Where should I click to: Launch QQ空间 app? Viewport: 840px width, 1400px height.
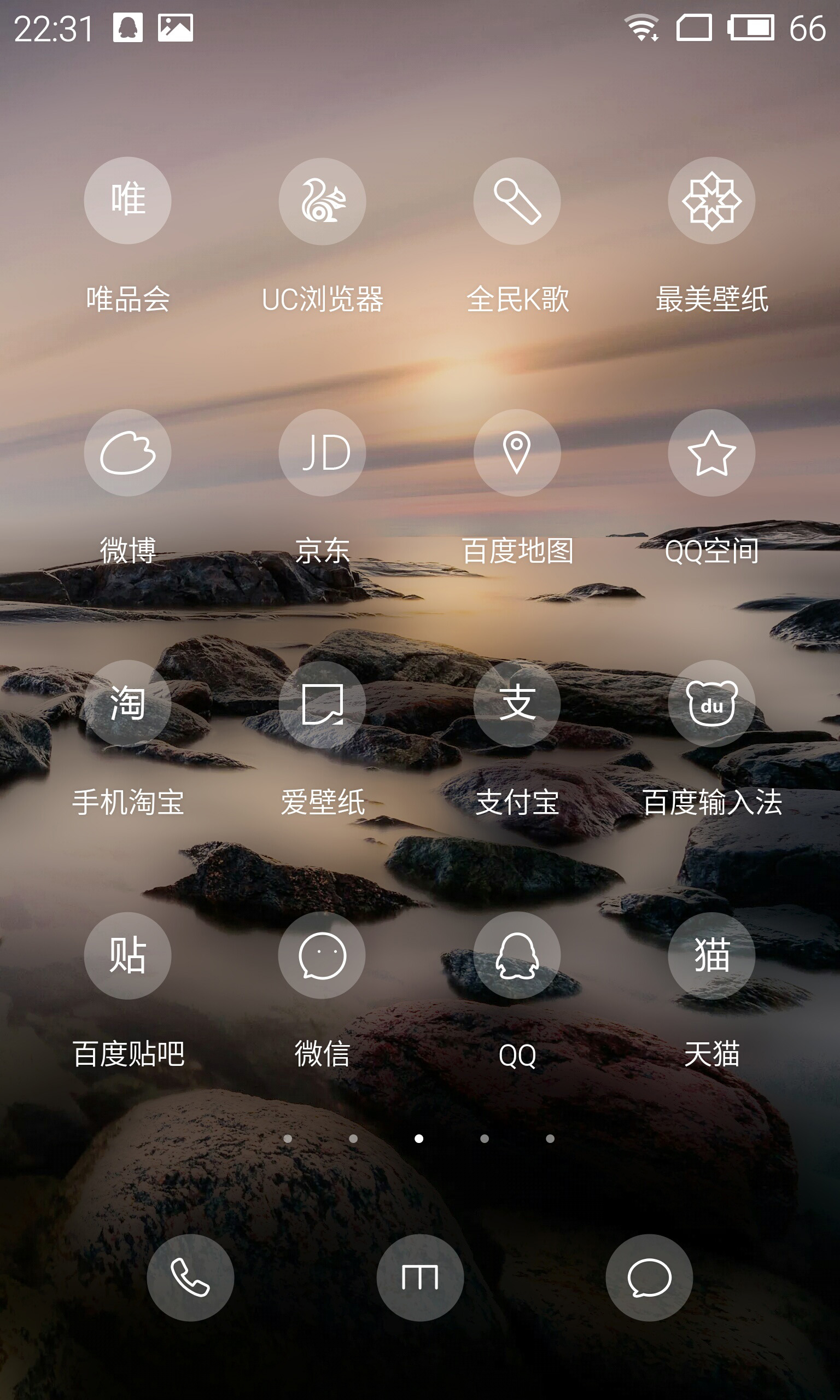(711, 452)
